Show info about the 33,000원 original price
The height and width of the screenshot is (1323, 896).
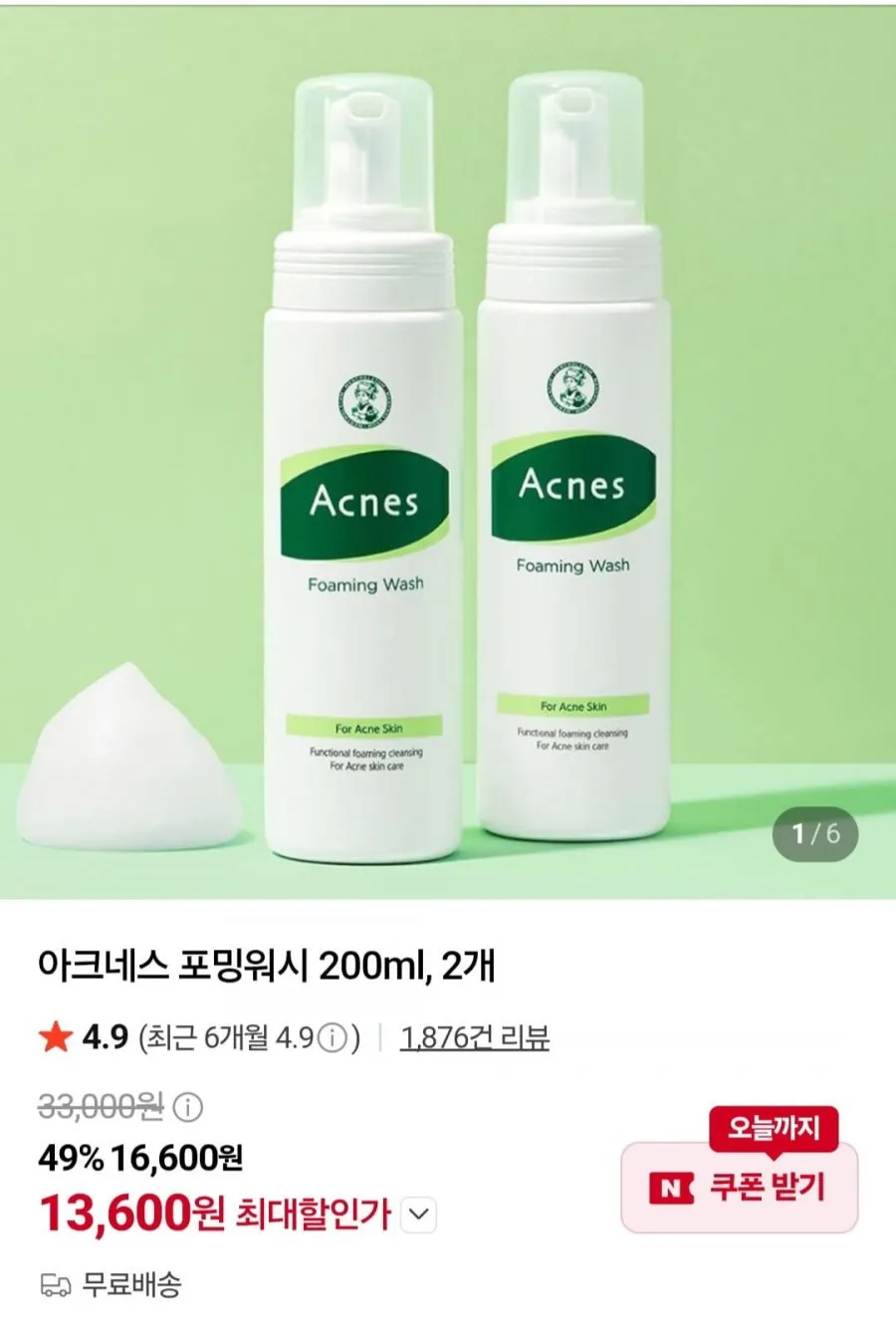click(x=188, y=1106)
